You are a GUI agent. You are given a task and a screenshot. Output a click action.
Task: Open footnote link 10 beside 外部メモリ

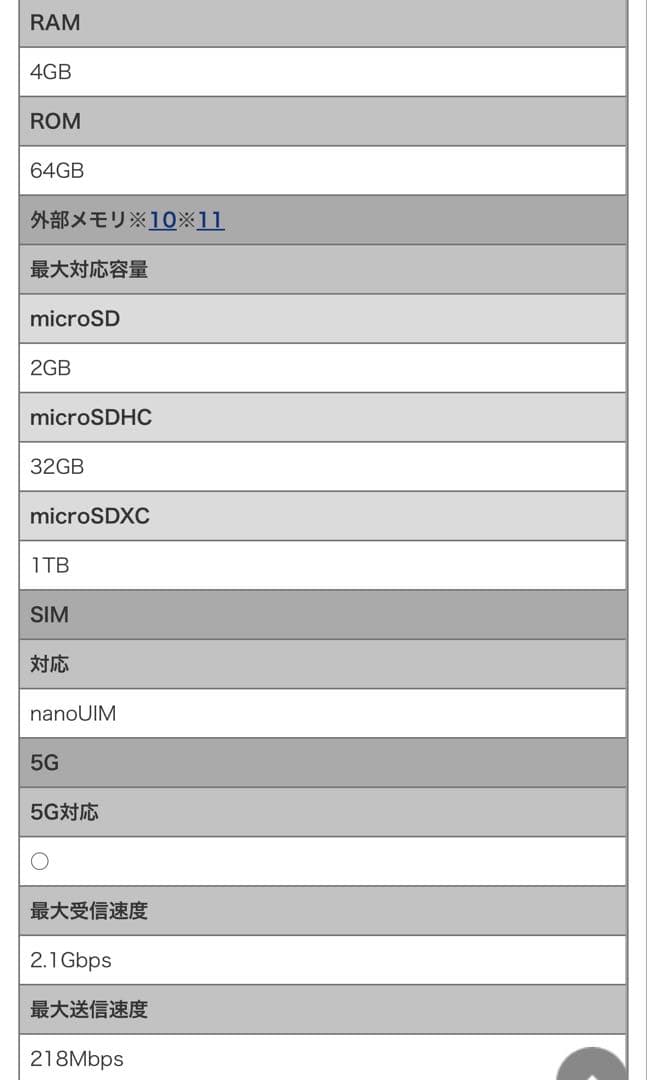[x=162, y=220]
